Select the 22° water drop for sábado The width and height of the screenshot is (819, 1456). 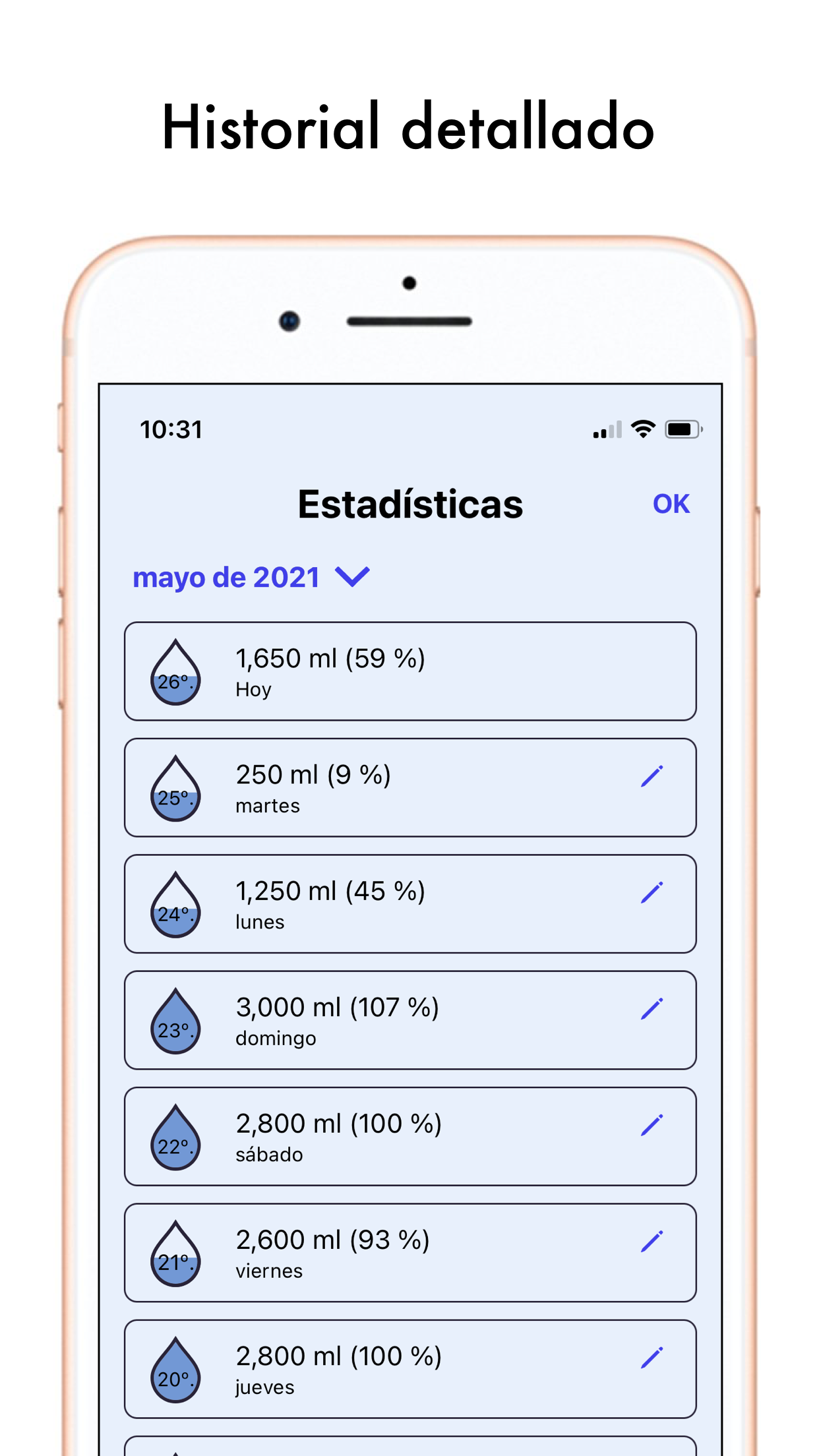pos(175,1137)
